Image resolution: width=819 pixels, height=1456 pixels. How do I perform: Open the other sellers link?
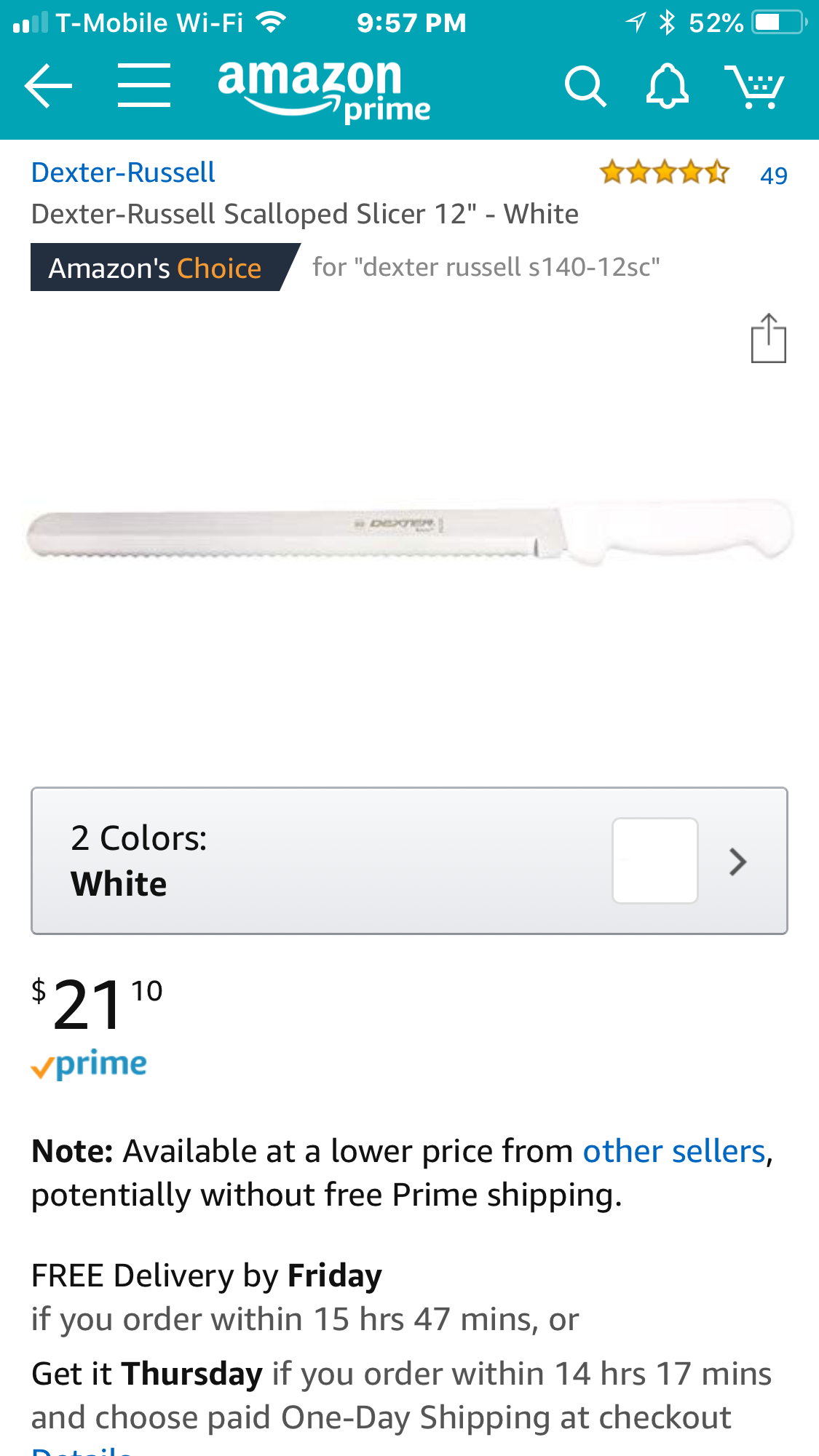[x=673, y=1151]
